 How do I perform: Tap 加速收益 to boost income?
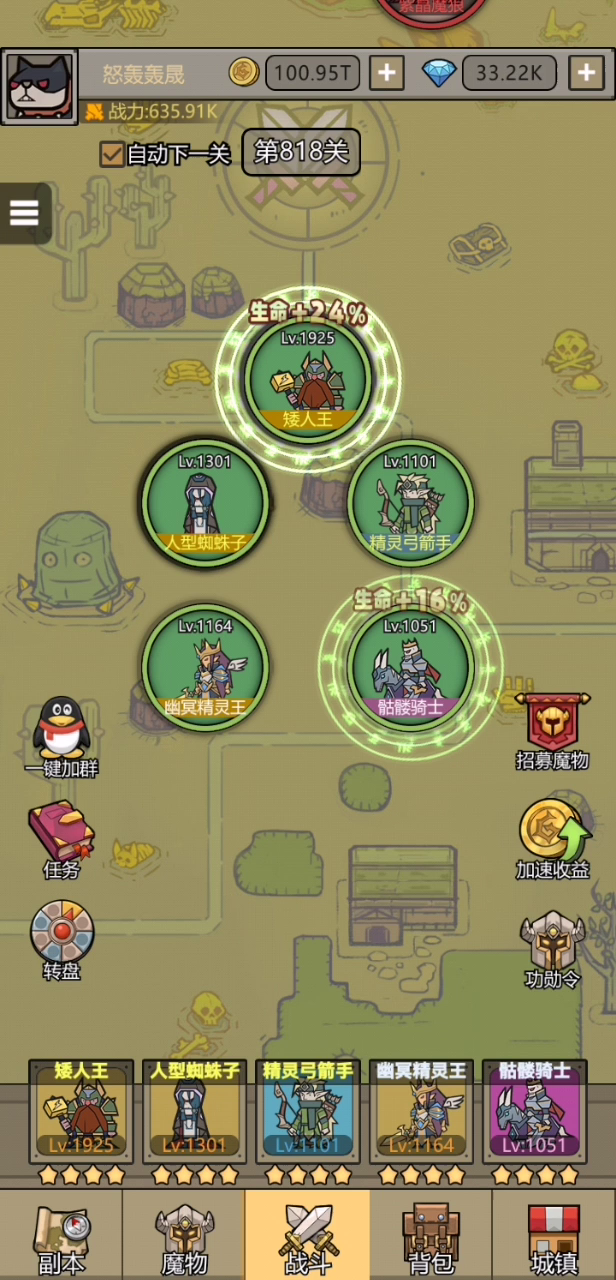pyautogui.click(x=552, y=840)
